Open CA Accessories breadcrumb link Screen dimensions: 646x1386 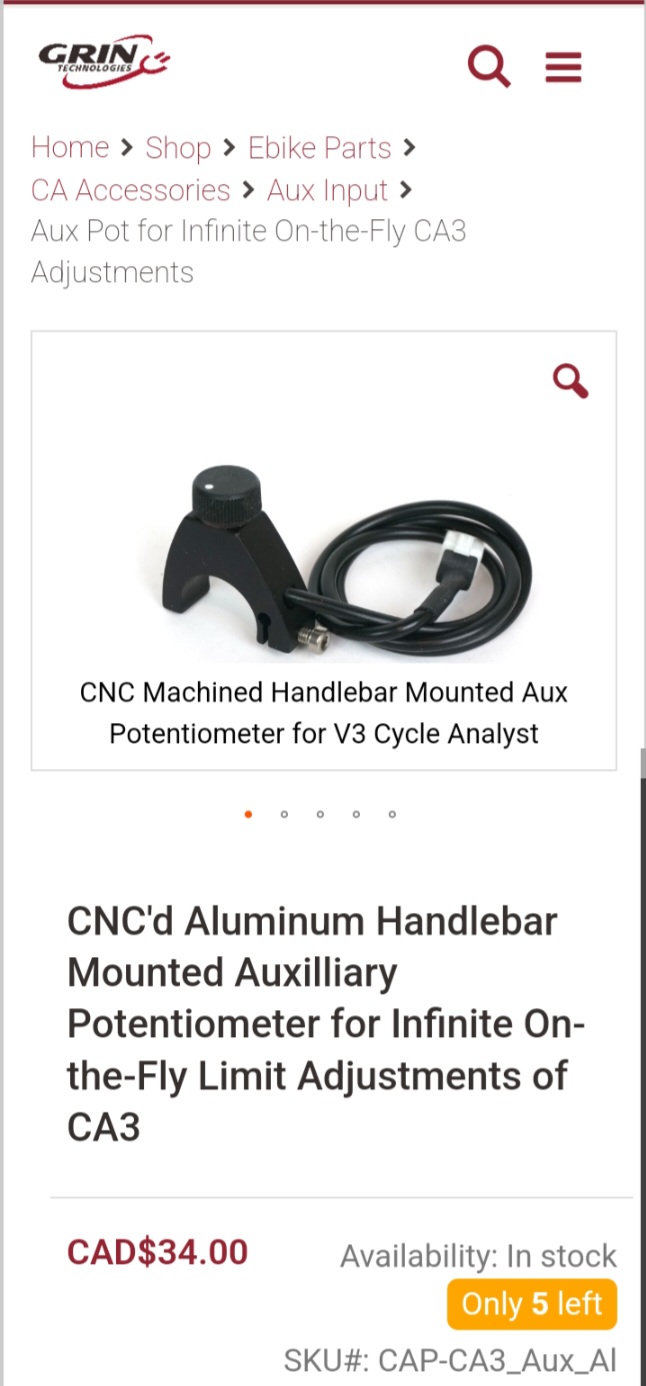click(131, 190)
